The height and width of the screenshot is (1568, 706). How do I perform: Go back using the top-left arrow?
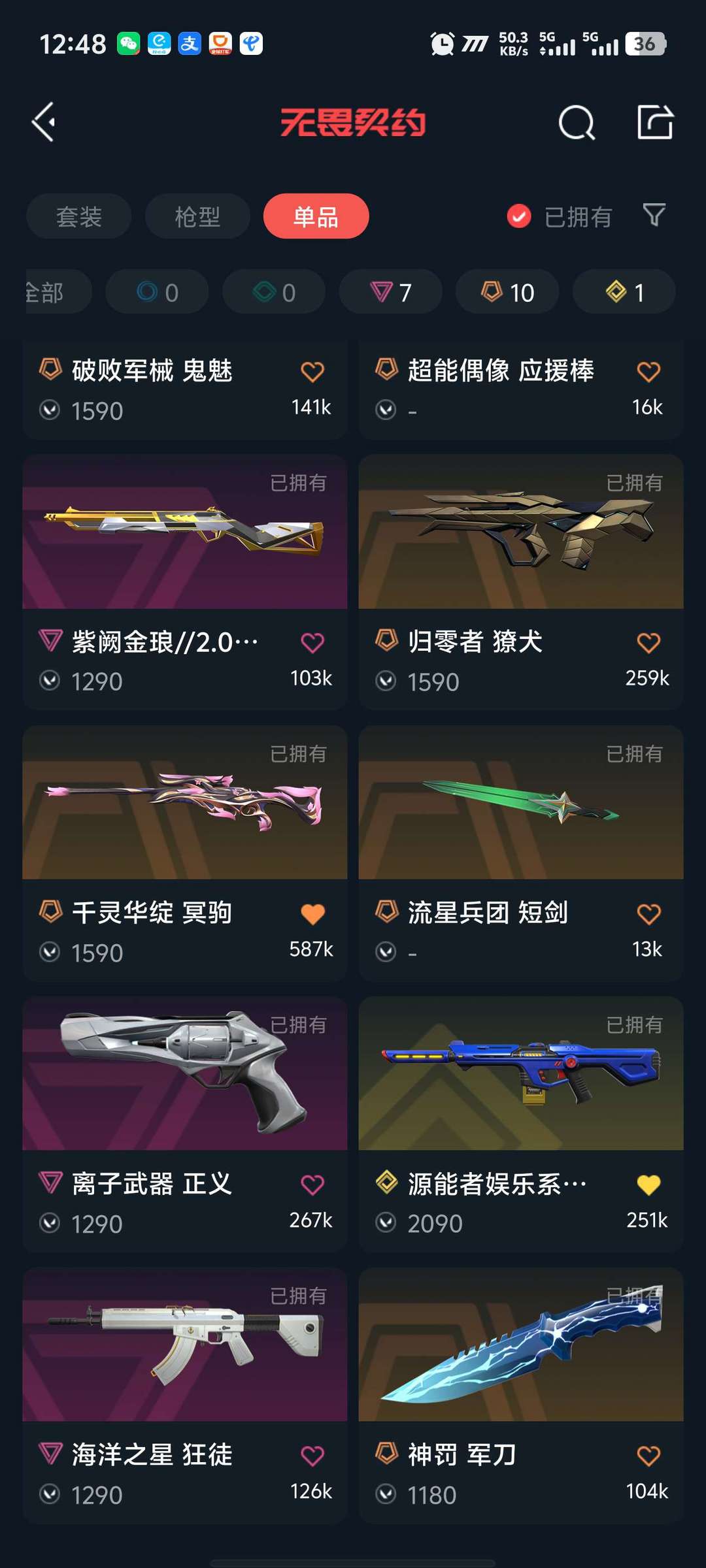coord(43,122)
